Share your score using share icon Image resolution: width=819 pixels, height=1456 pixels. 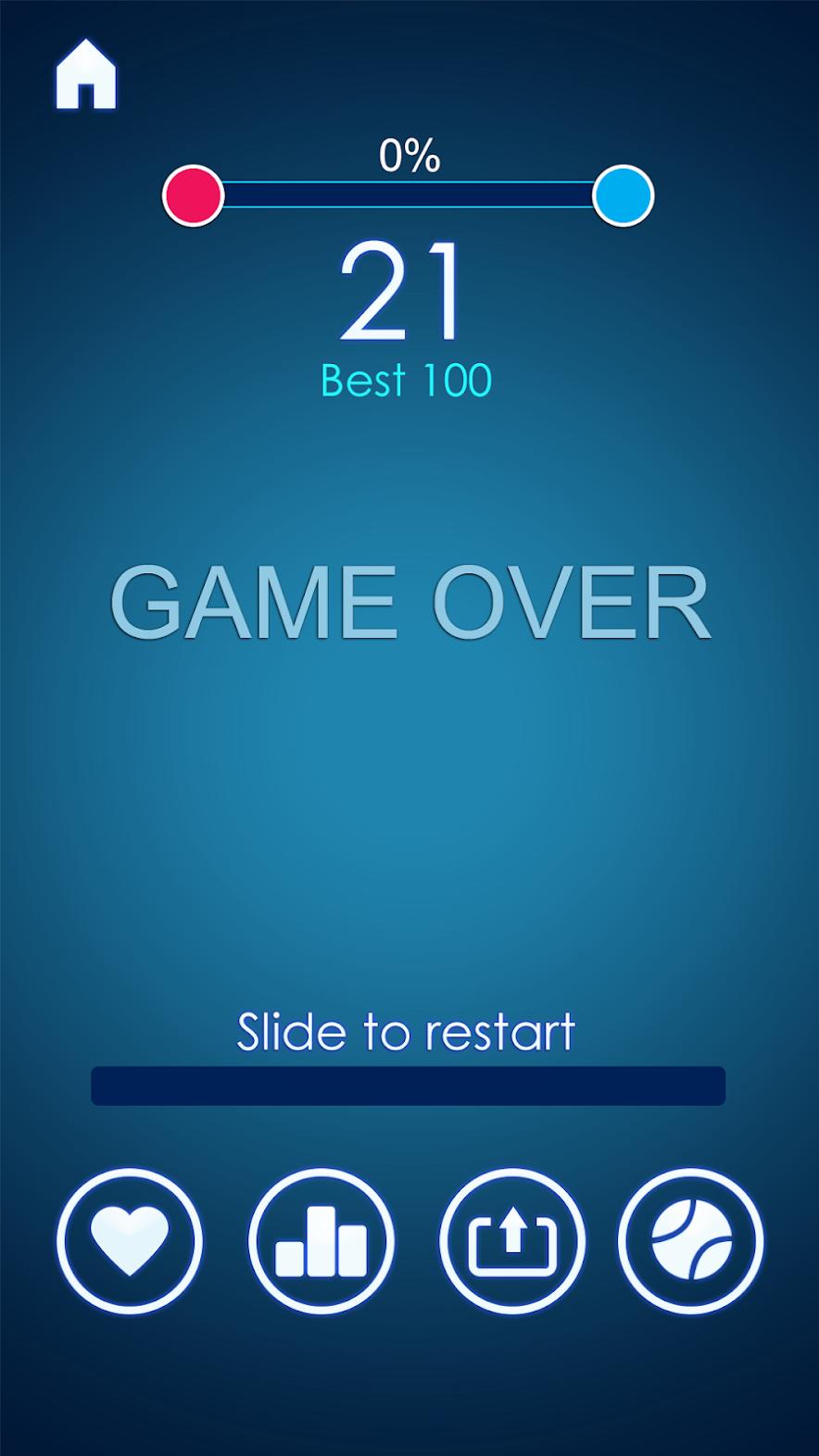tap(512, 1240)
